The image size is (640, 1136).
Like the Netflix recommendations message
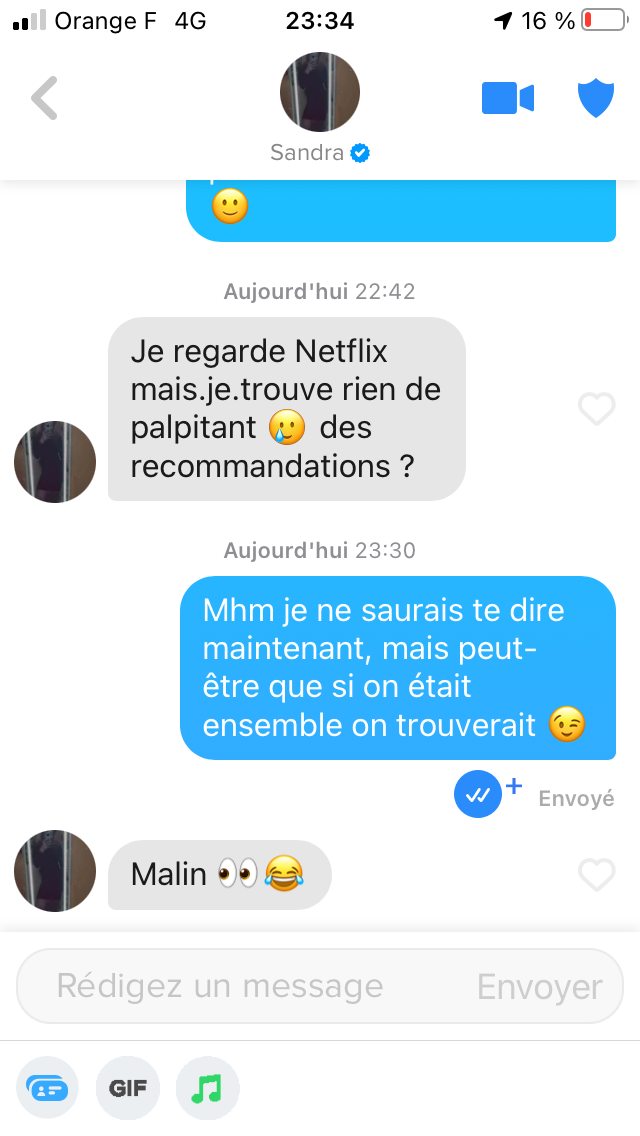[597, 409]
